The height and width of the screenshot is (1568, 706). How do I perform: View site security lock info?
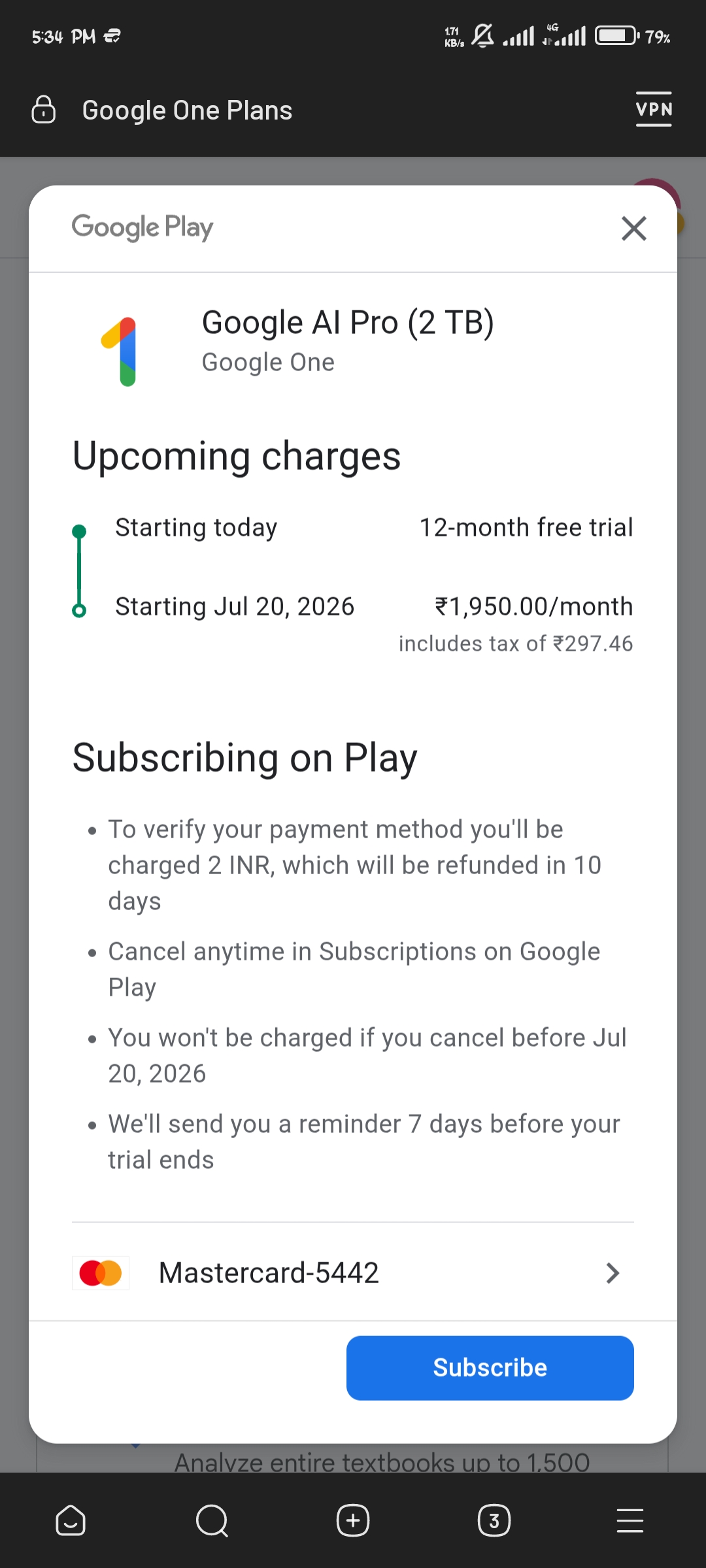pos(44,110)
